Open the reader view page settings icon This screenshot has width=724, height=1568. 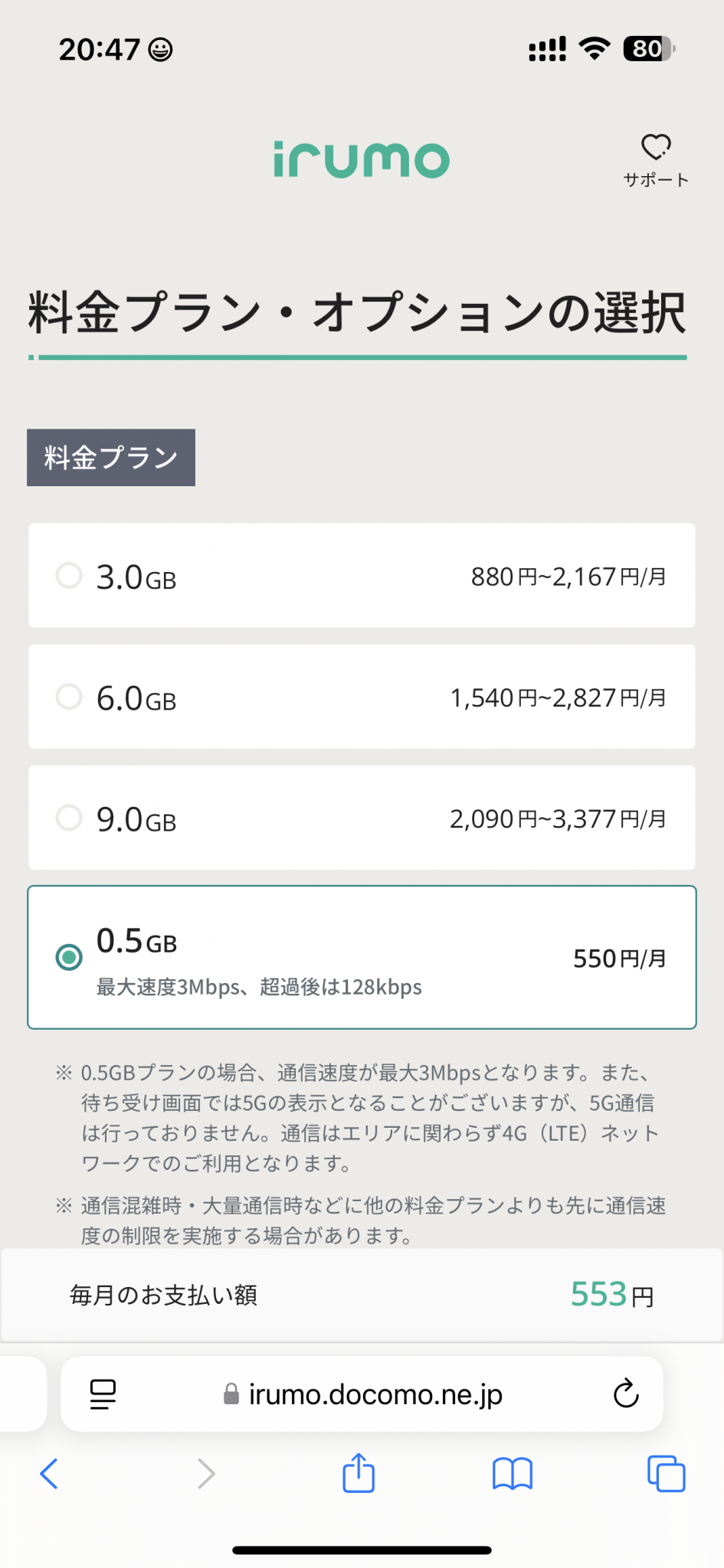101,1393
